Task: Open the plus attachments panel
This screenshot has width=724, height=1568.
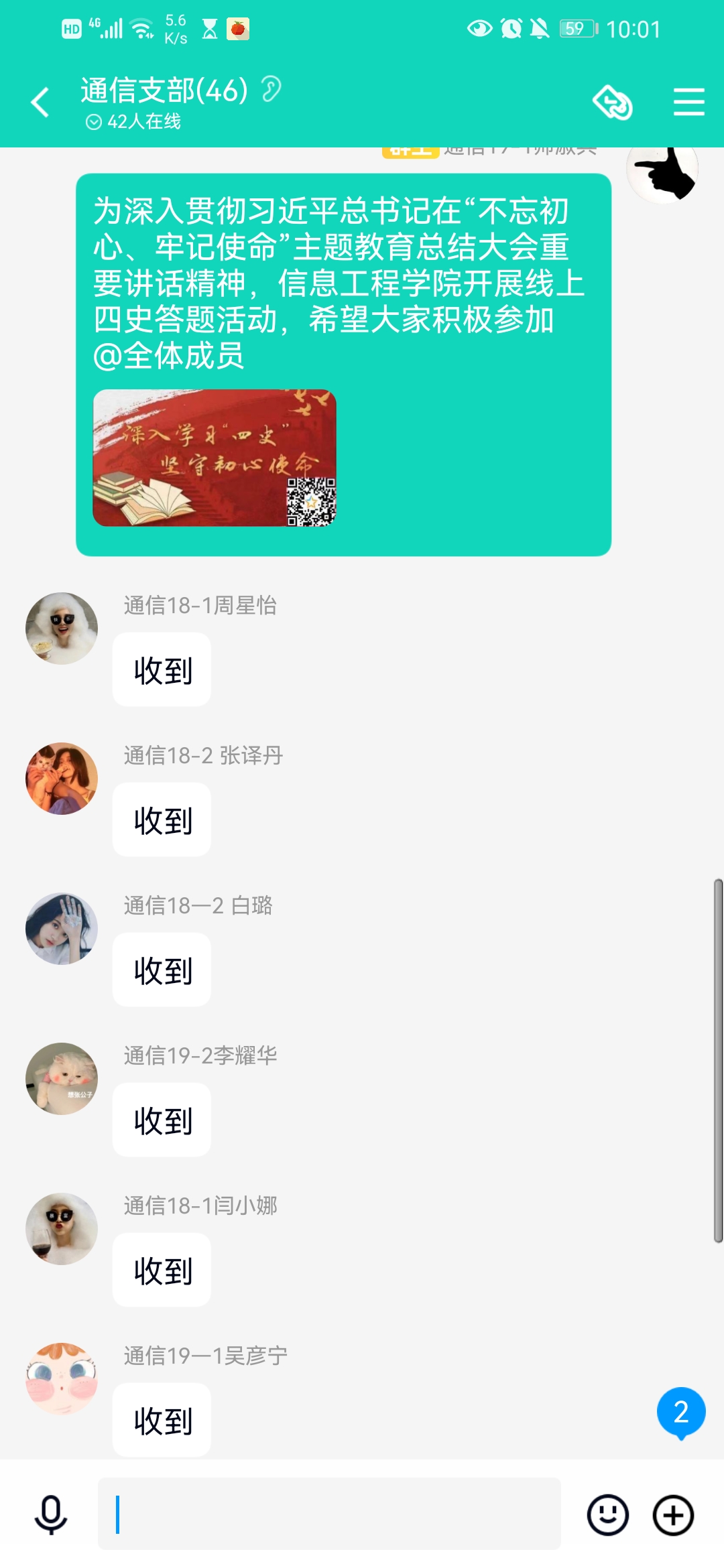Action: click(673, 1514)
